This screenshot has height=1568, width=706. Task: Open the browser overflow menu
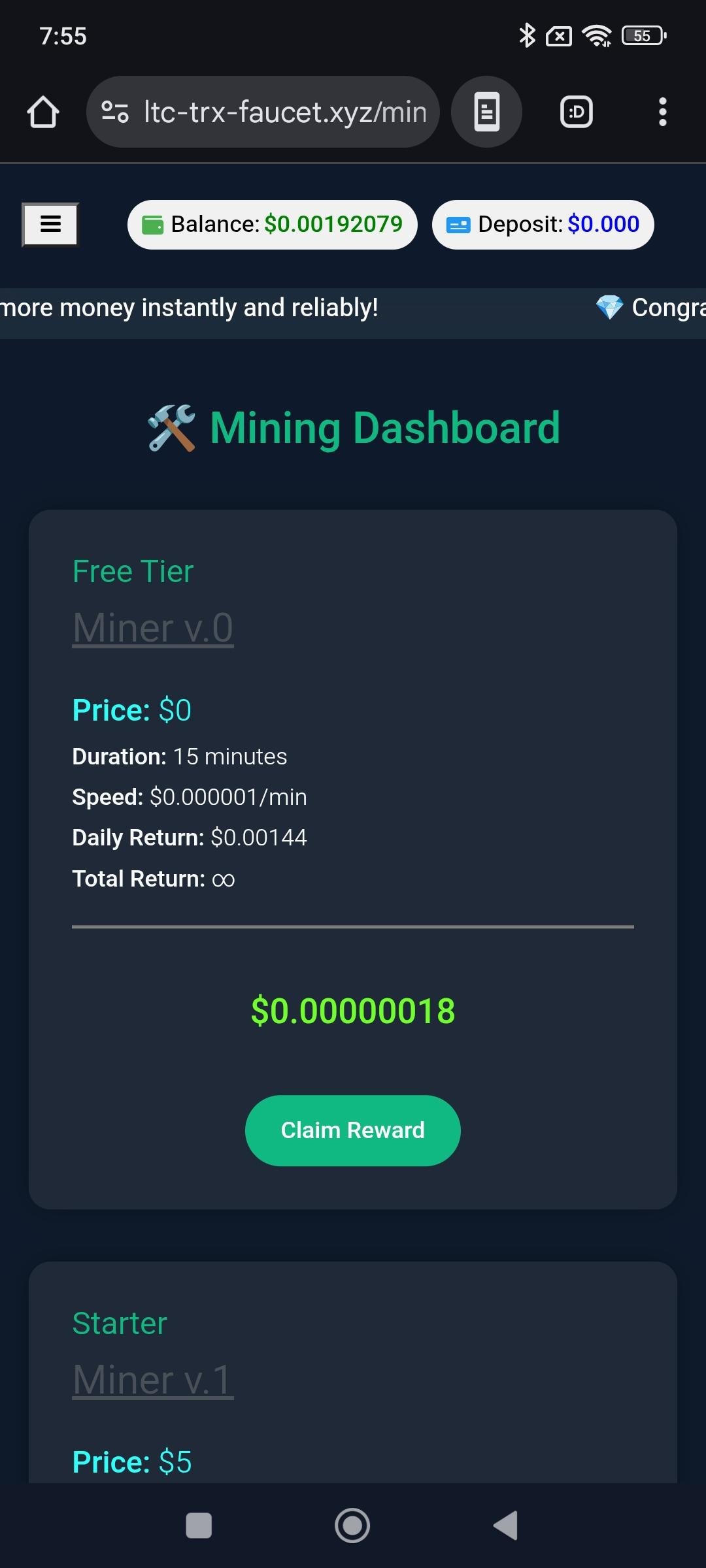click(662, 112)
